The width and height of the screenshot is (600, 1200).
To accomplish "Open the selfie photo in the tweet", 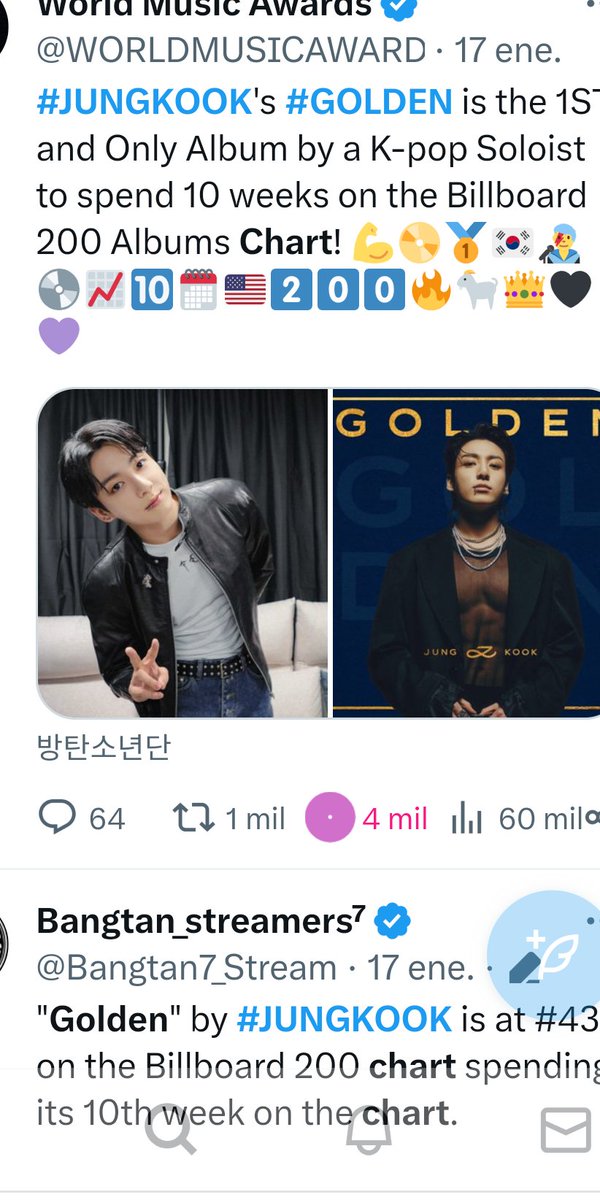I will click(x=183, y=553).
